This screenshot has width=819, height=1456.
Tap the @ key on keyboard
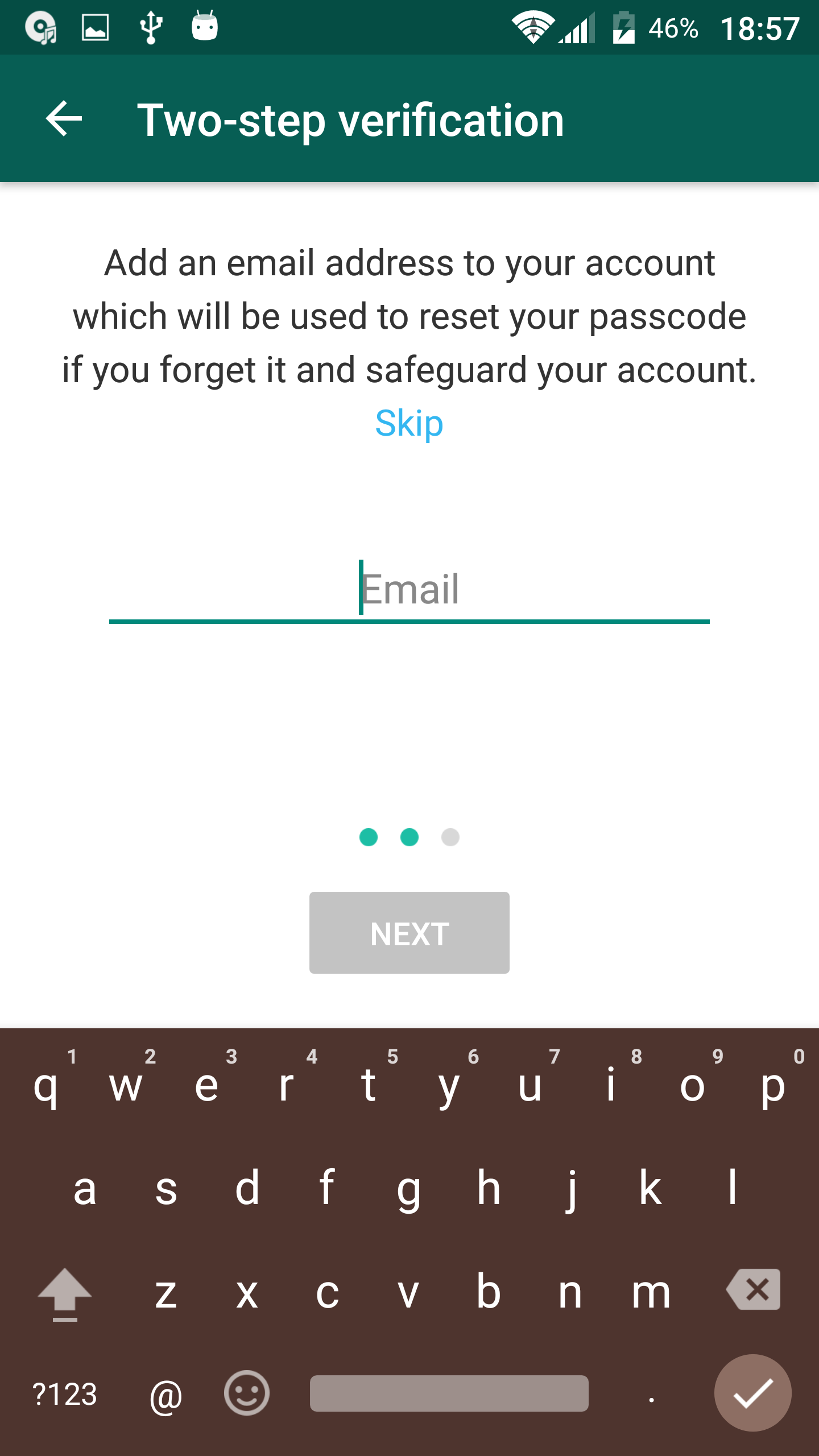(166, 1395)
